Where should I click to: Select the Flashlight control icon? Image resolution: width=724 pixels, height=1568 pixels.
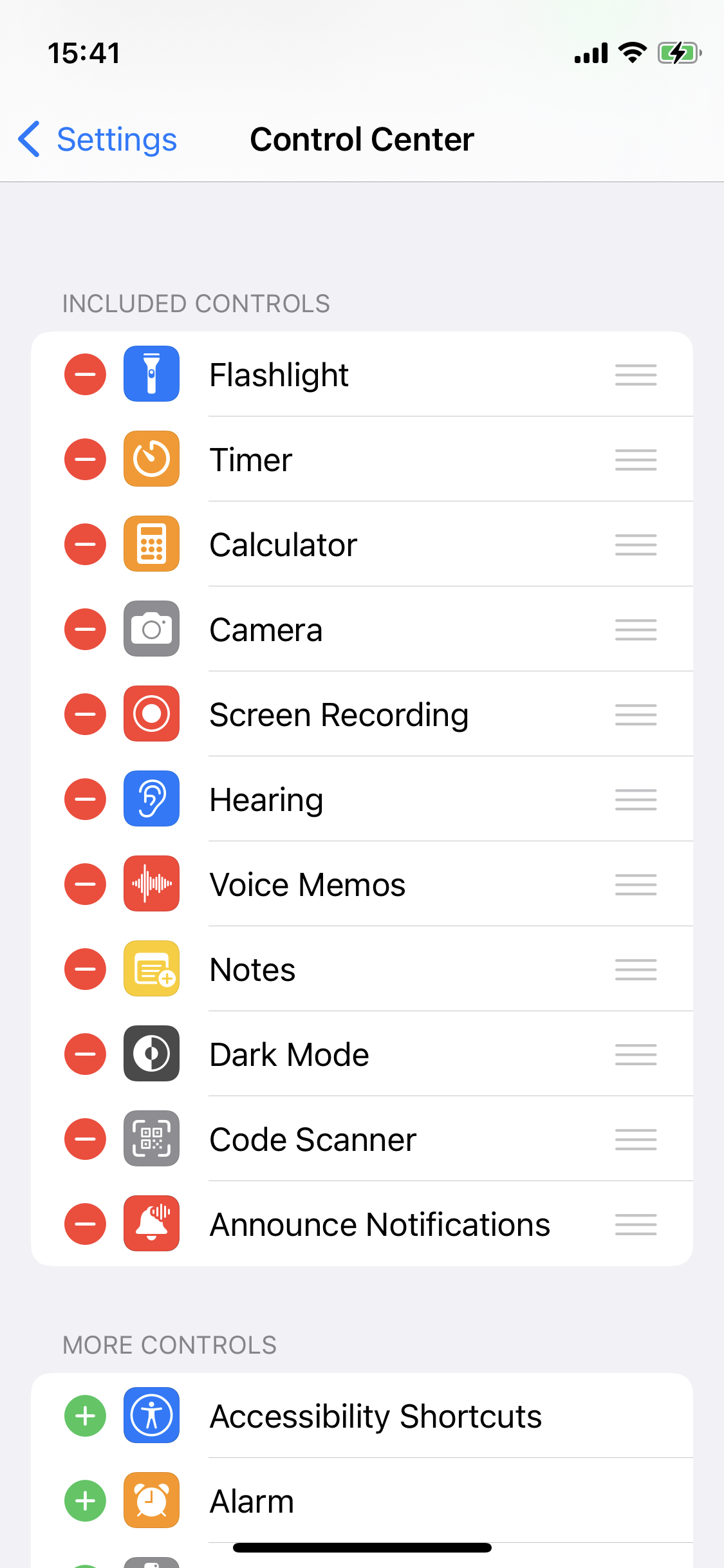click(x=151, y=374)
